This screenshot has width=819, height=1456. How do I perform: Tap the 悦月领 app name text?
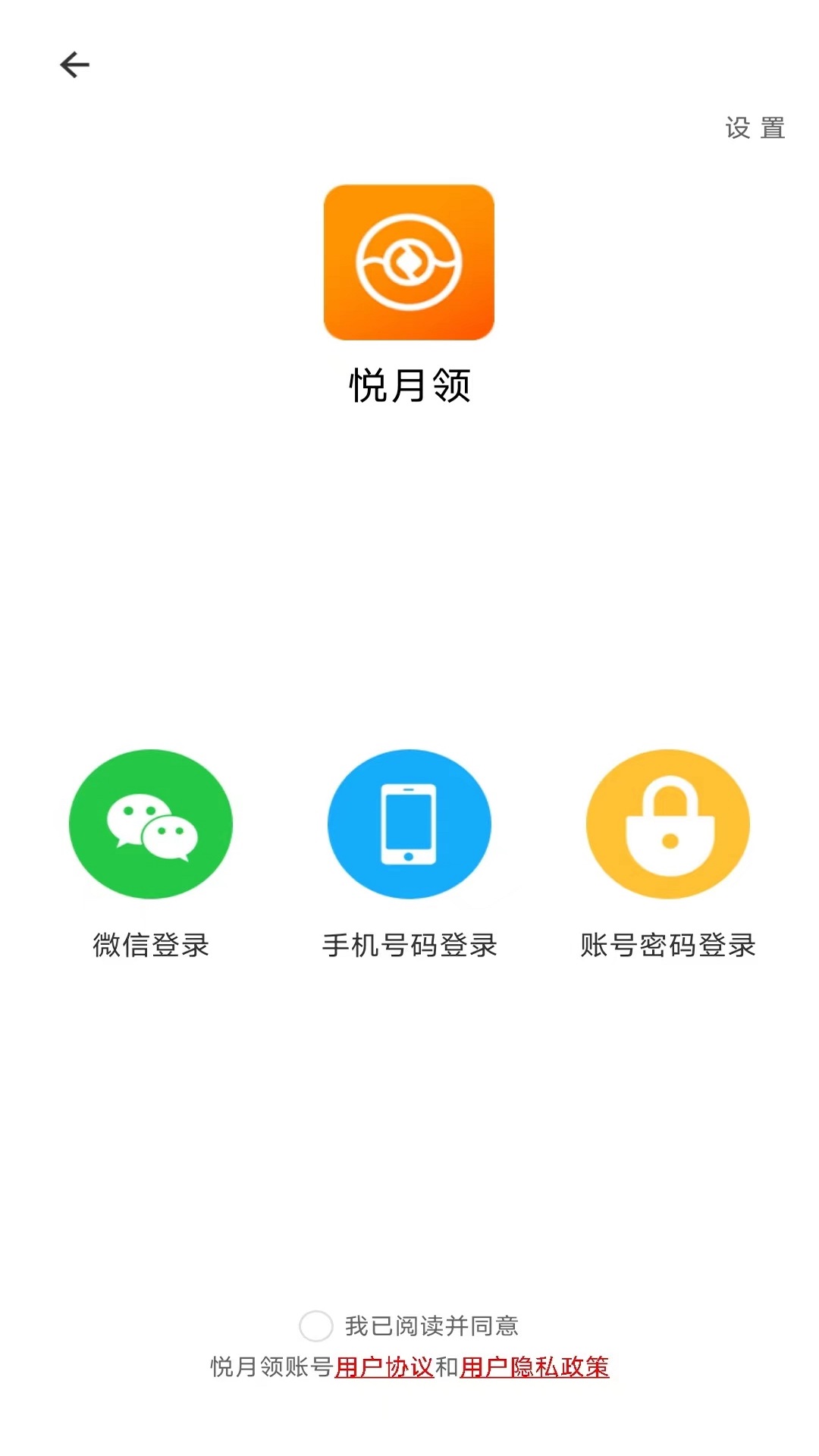pos(409,385)
